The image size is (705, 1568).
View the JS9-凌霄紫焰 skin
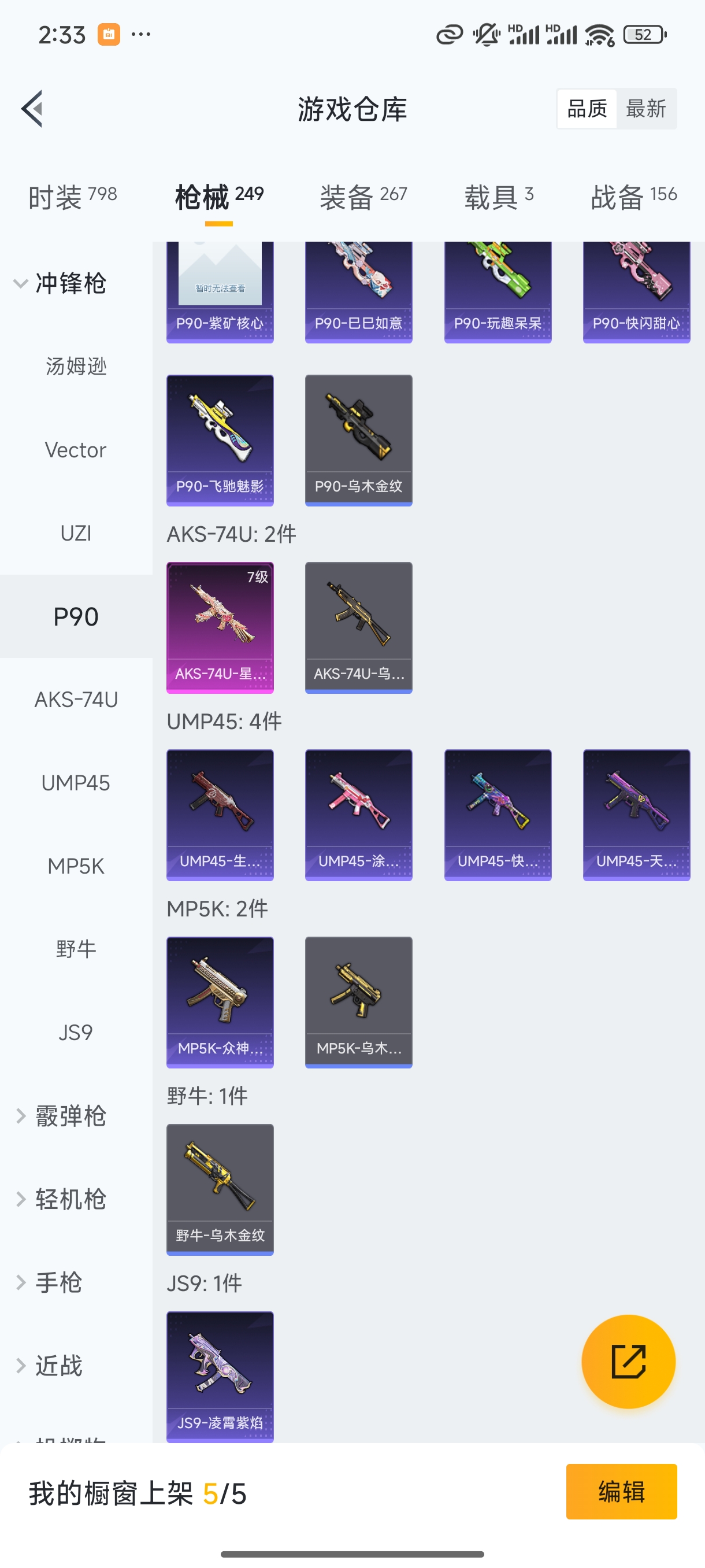(220, 1376)
